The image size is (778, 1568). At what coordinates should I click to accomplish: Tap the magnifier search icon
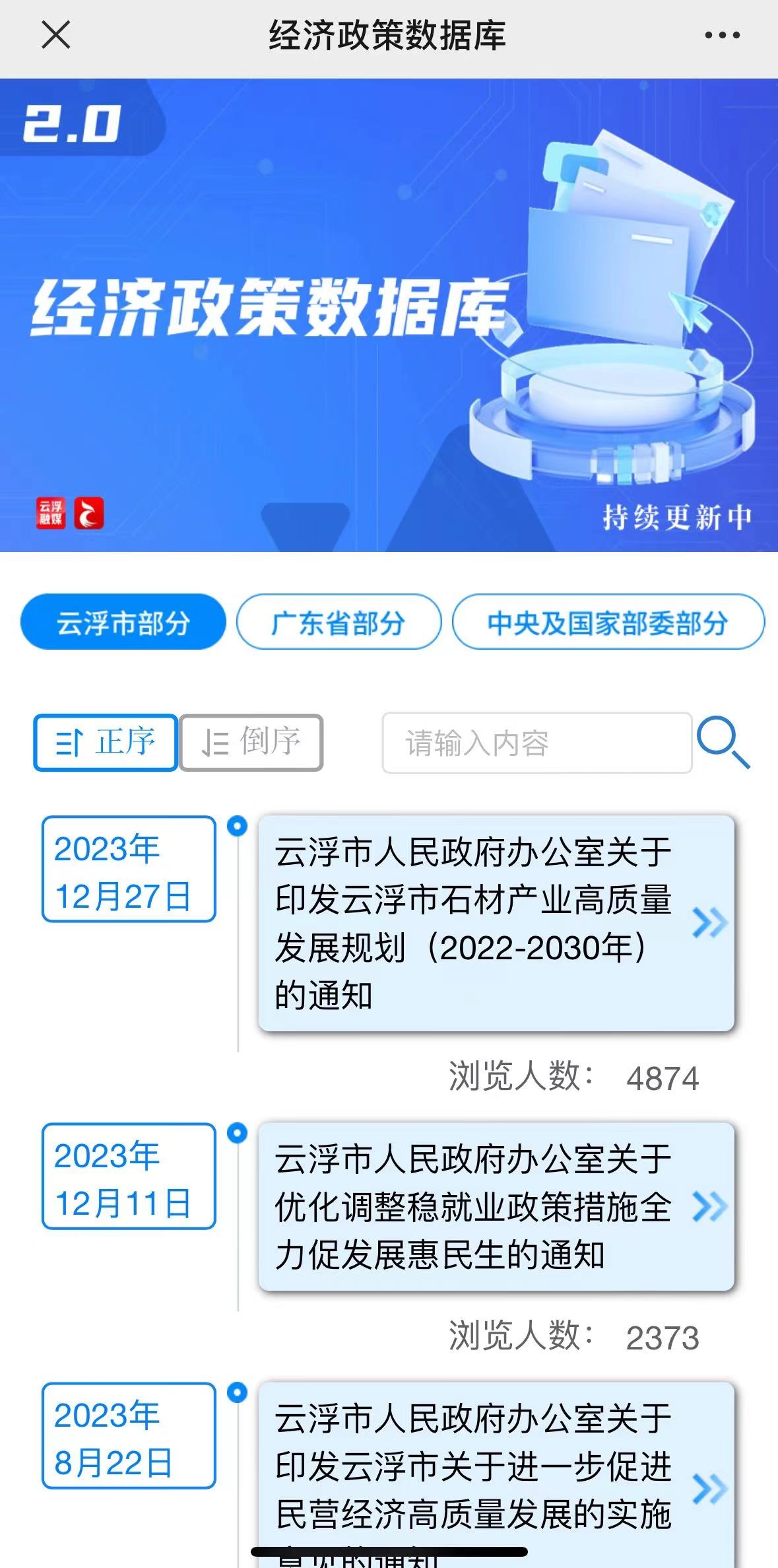click(723, 742)
